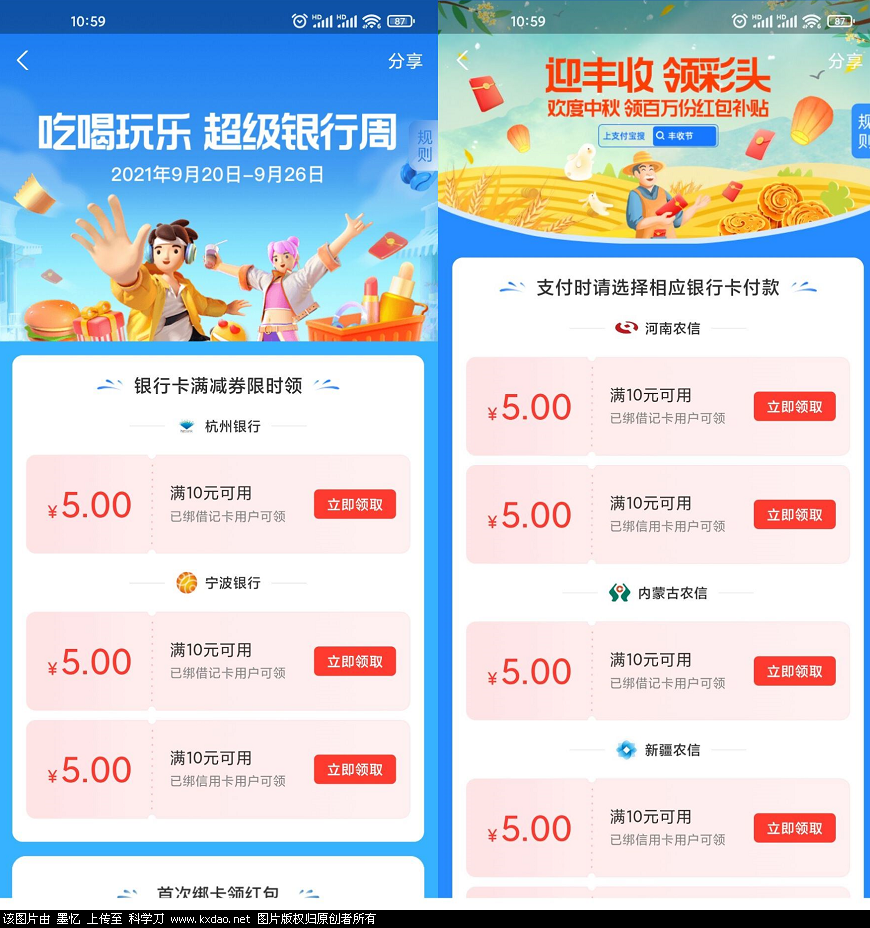This screenshot has width=870, height=928.
Task: Claim 宁波银行 coupon for 借记卡 users
Action: click(x=354, y=662)
